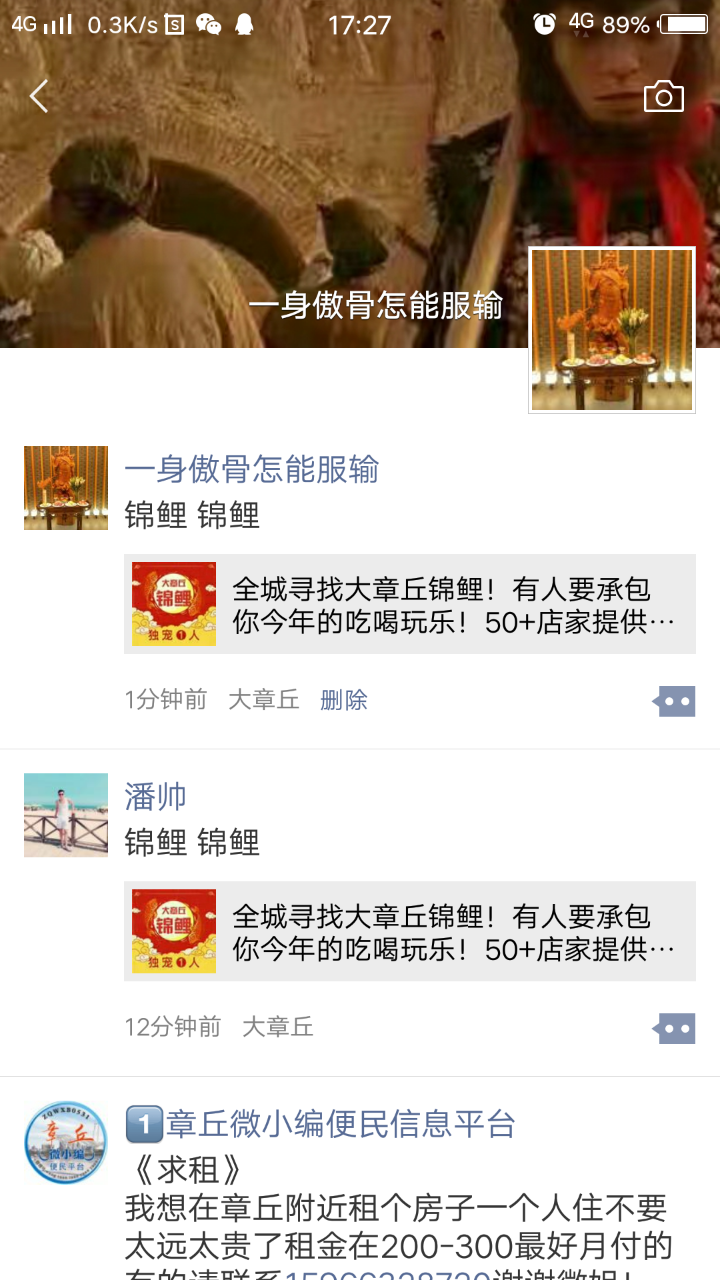The width and height of the screenshot is (720, 1280).
Task: Tap the 章丘微小编 avatar picture
Action: point(66,1142)
